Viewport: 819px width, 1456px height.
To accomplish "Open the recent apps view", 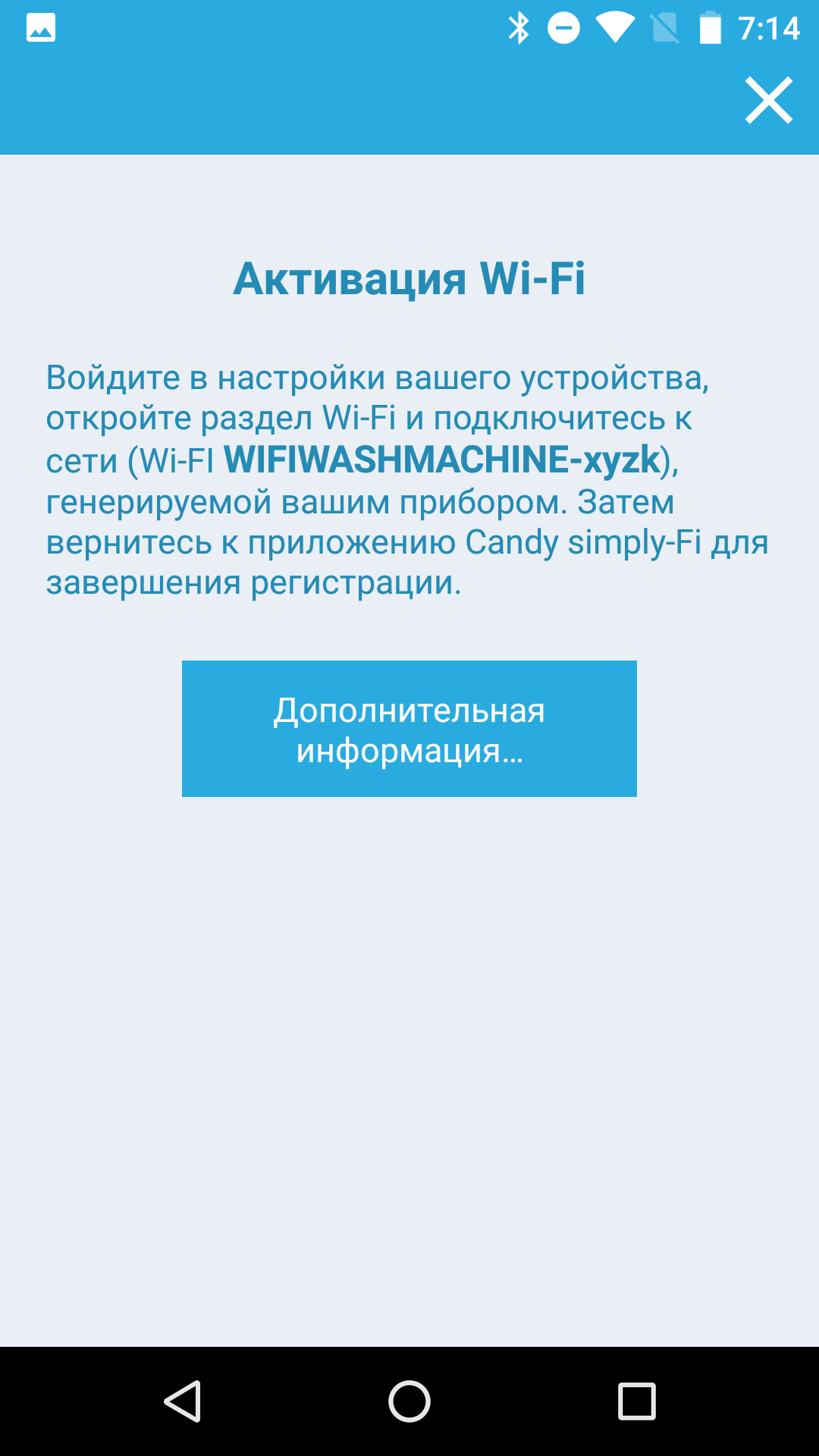I will click(x=636, y=1401).
